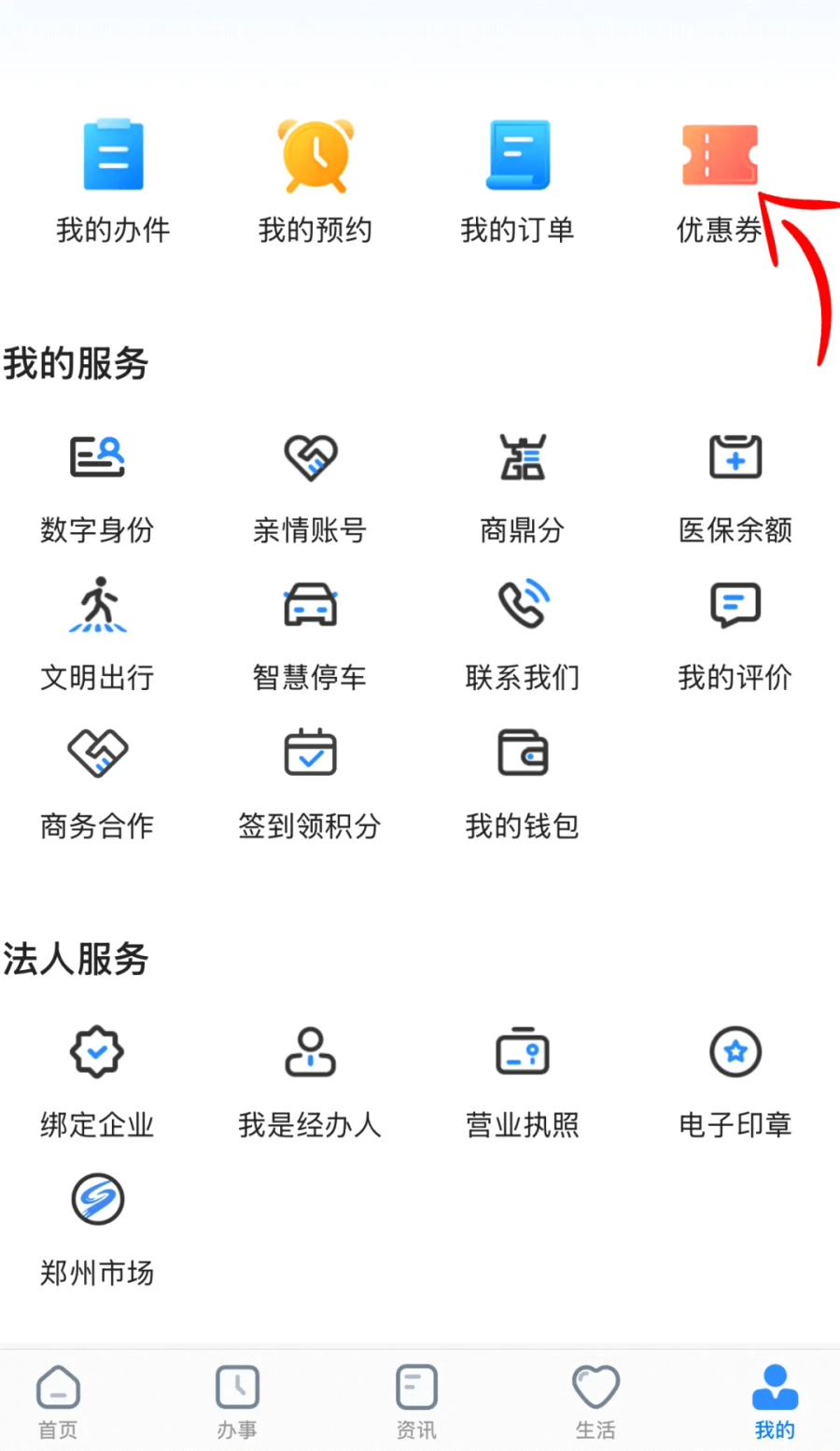Switch to the 首页 tab

point(58,1402)
